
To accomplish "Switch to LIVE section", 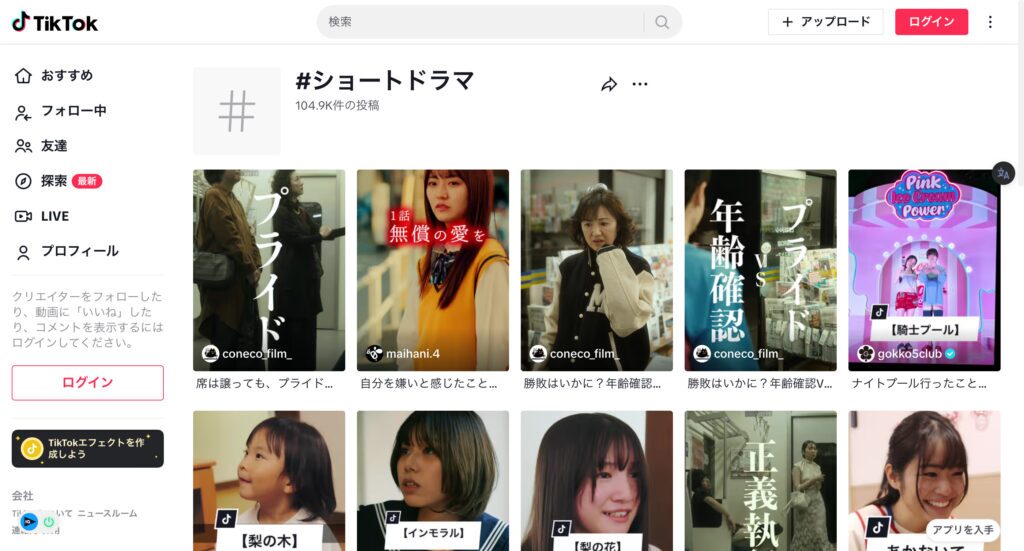I will coord(54,216).
